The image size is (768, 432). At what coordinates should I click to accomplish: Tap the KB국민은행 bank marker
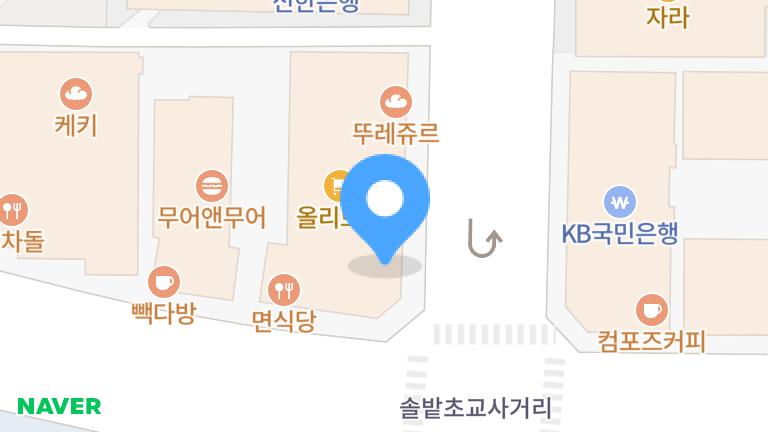click(622, 202)
